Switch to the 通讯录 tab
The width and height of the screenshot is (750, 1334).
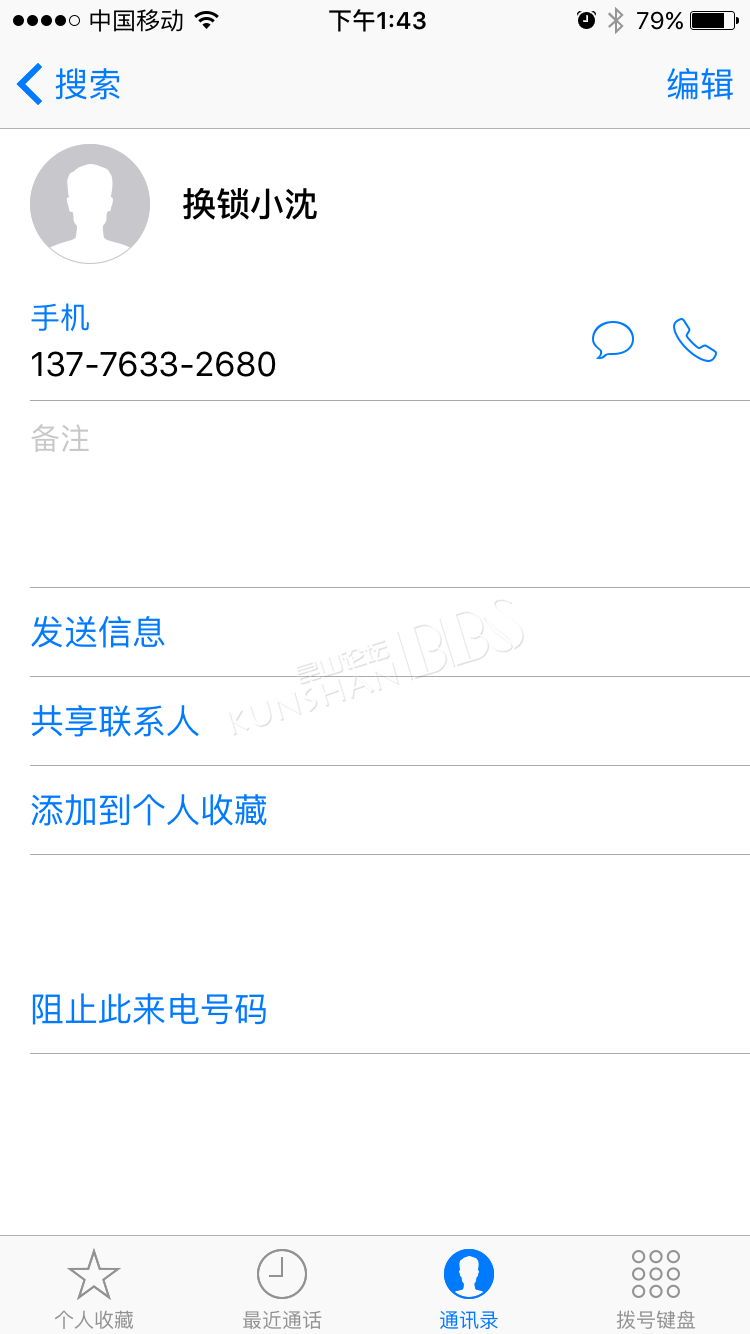click(x=469, y=1288)
